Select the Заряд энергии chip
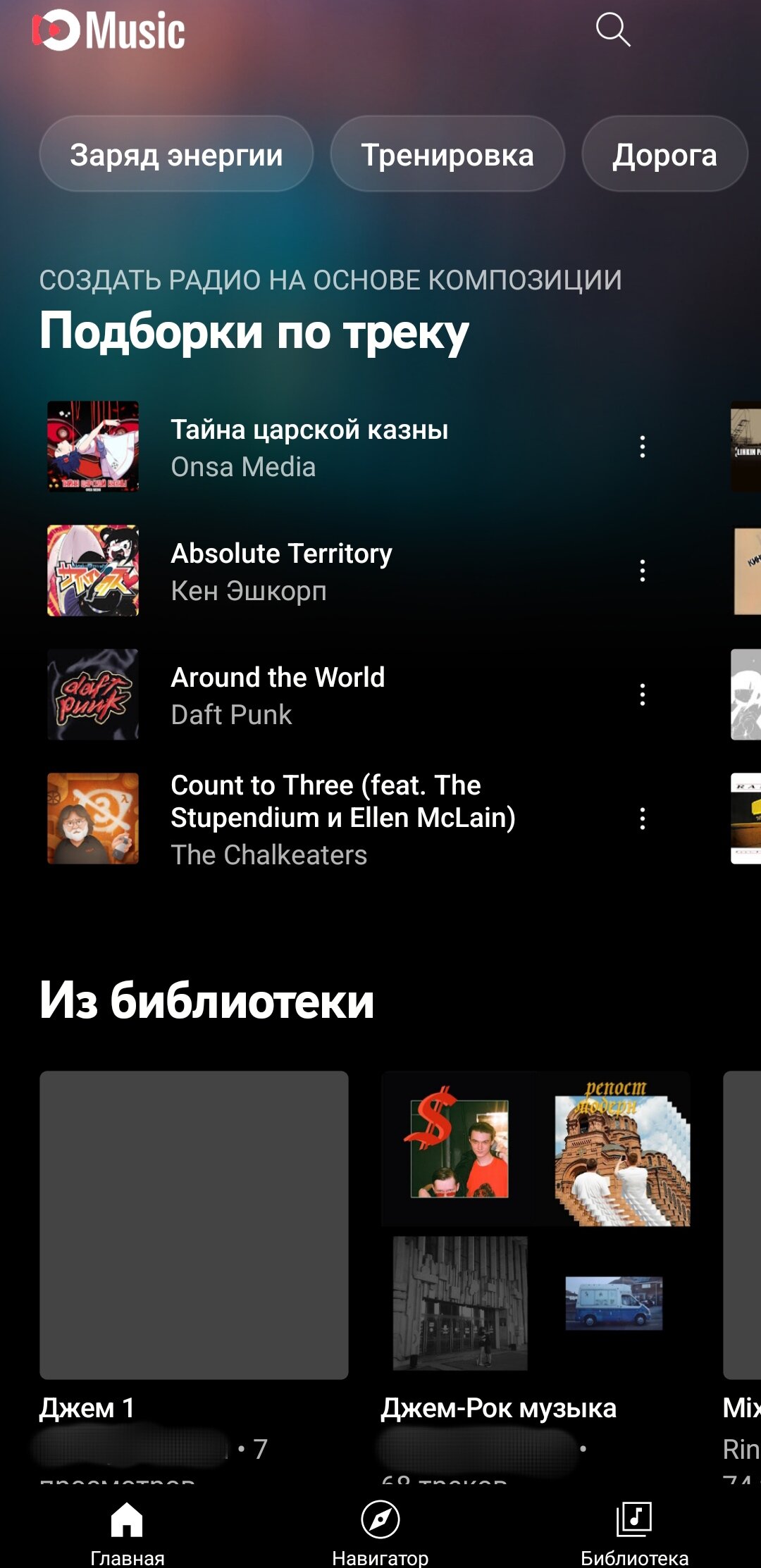This screenshot has width=761, height=1568. coord(176,154)
